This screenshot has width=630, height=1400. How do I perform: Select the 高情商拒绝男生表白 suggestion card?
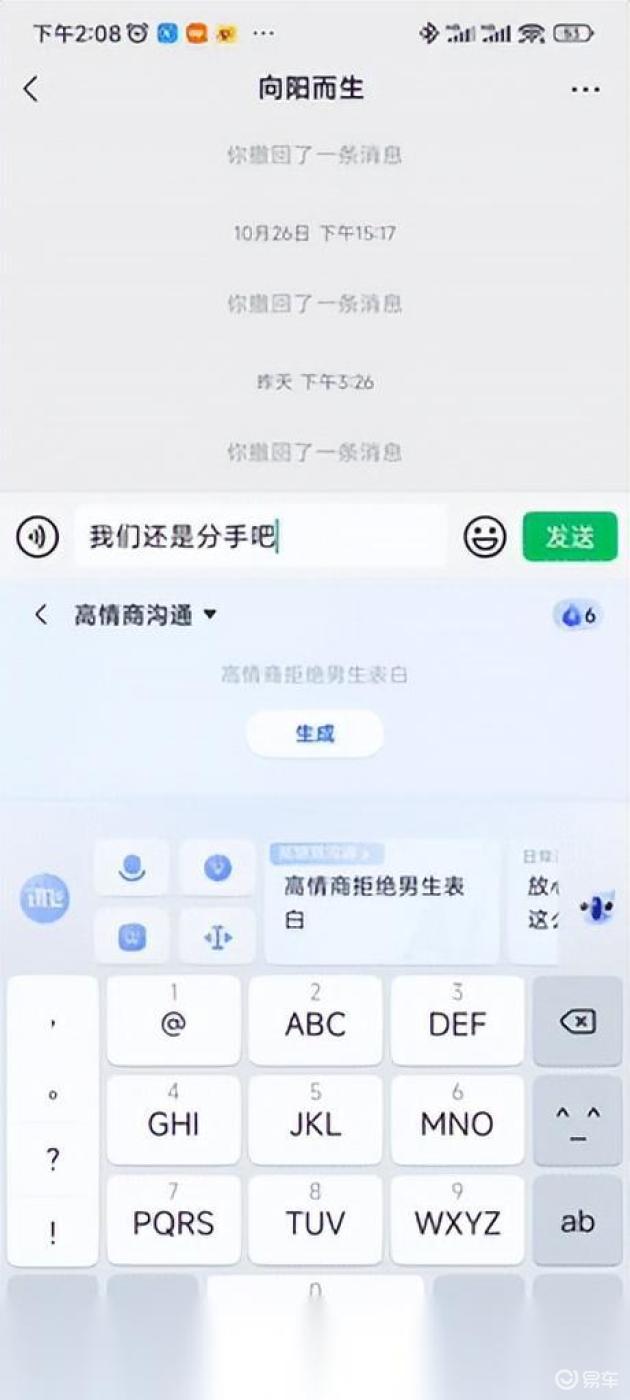[x=382, y=901]
